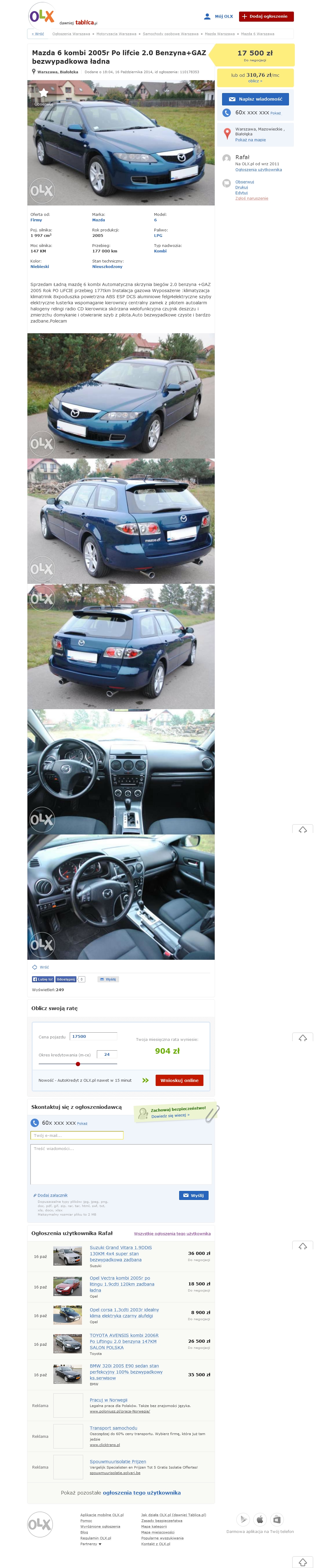The image size is (321, 1568).
Task: Edit Cena pojazdu field
Action: click(93, 1036)
